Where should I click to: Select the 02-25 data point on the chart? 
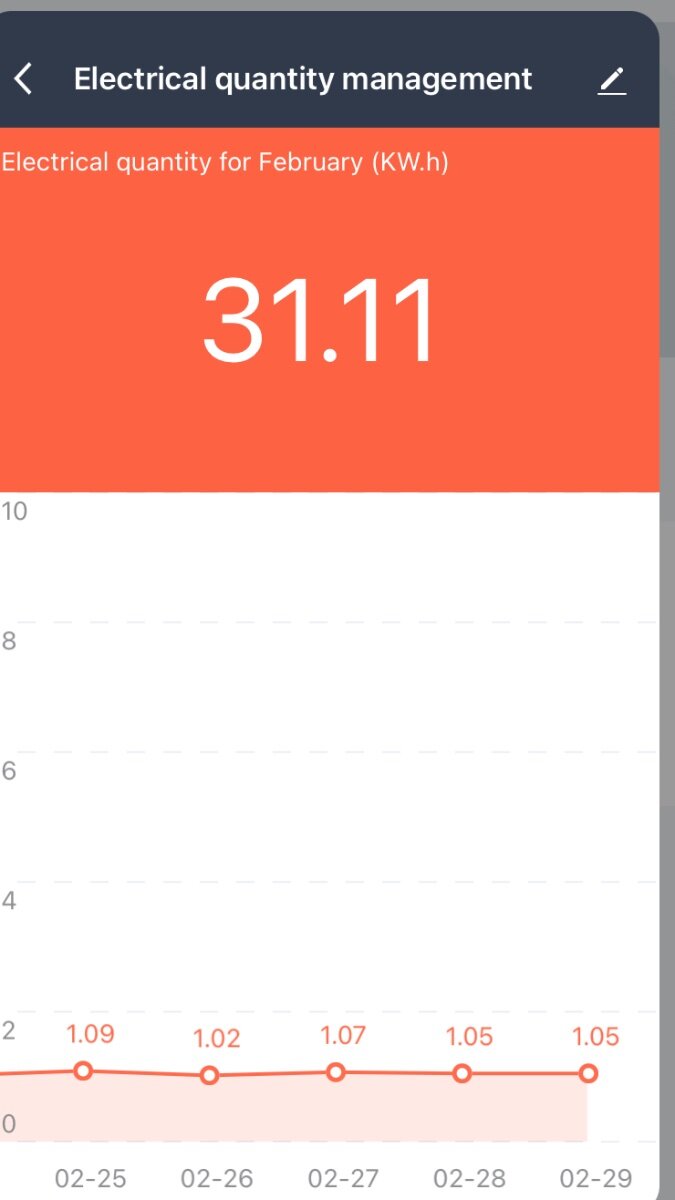coord(84,1071)
